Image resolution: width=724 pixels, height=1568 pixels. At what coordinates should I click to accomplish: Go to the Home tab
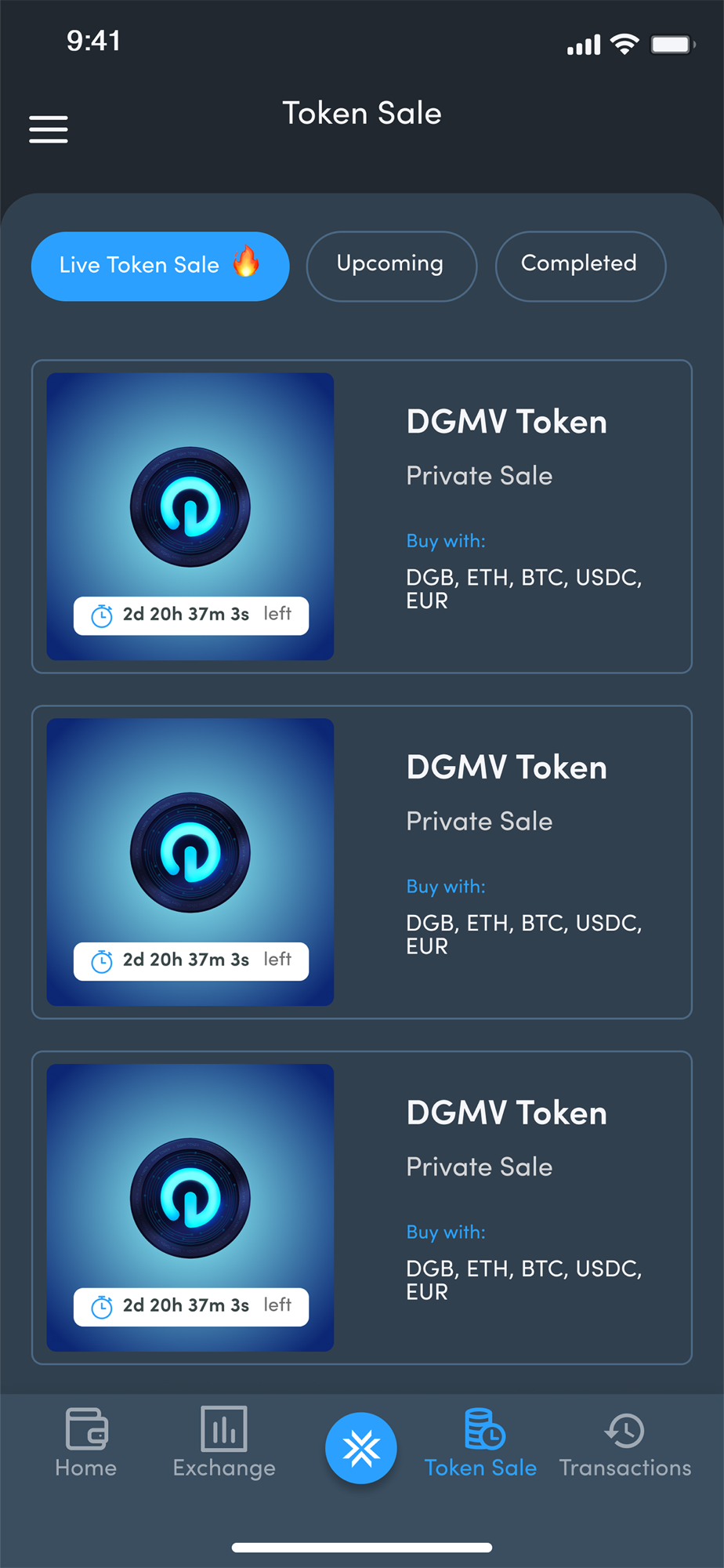point(86,1443)
